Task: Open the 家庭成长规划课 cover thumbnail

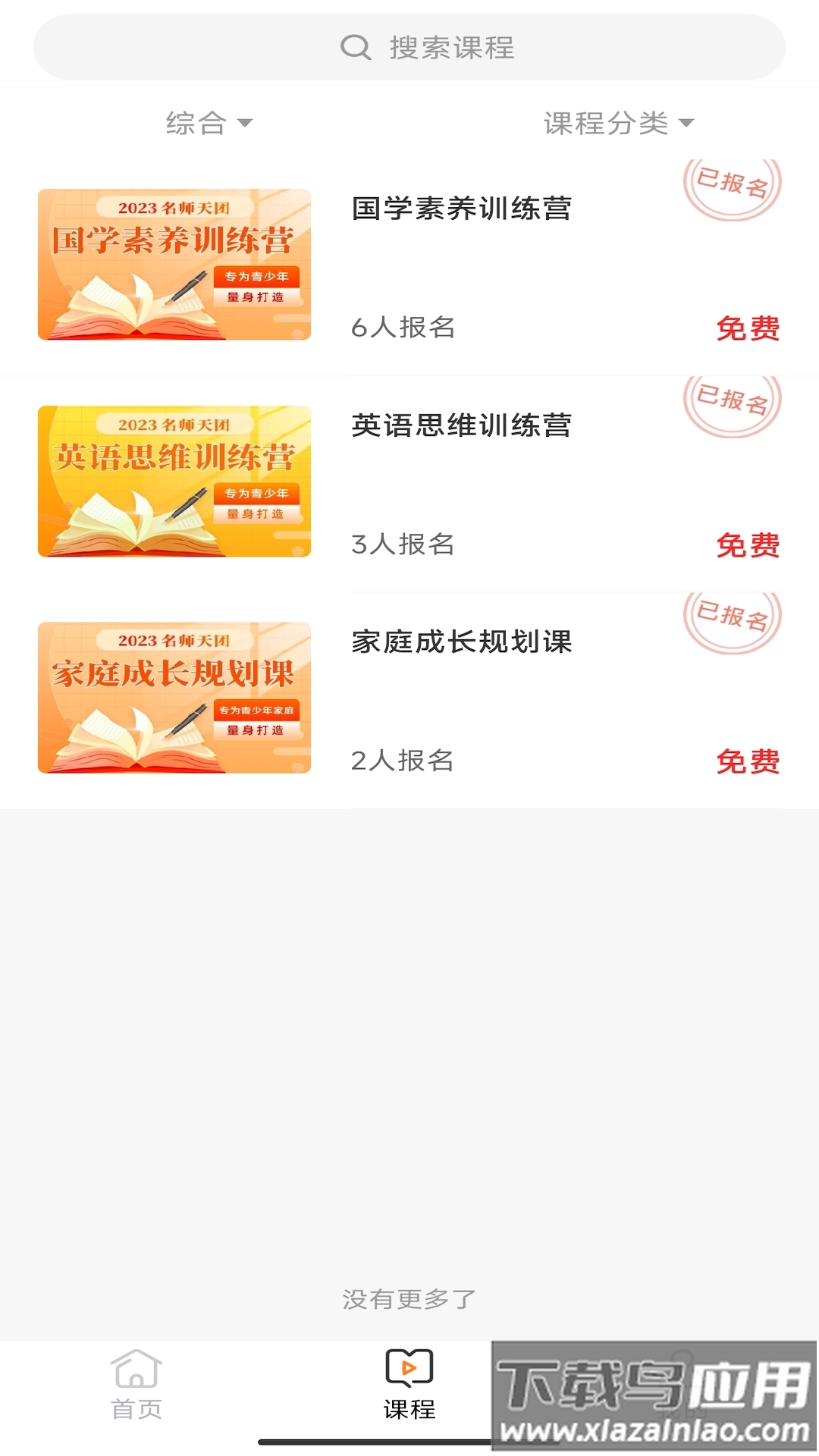Action: coord(175,698)
